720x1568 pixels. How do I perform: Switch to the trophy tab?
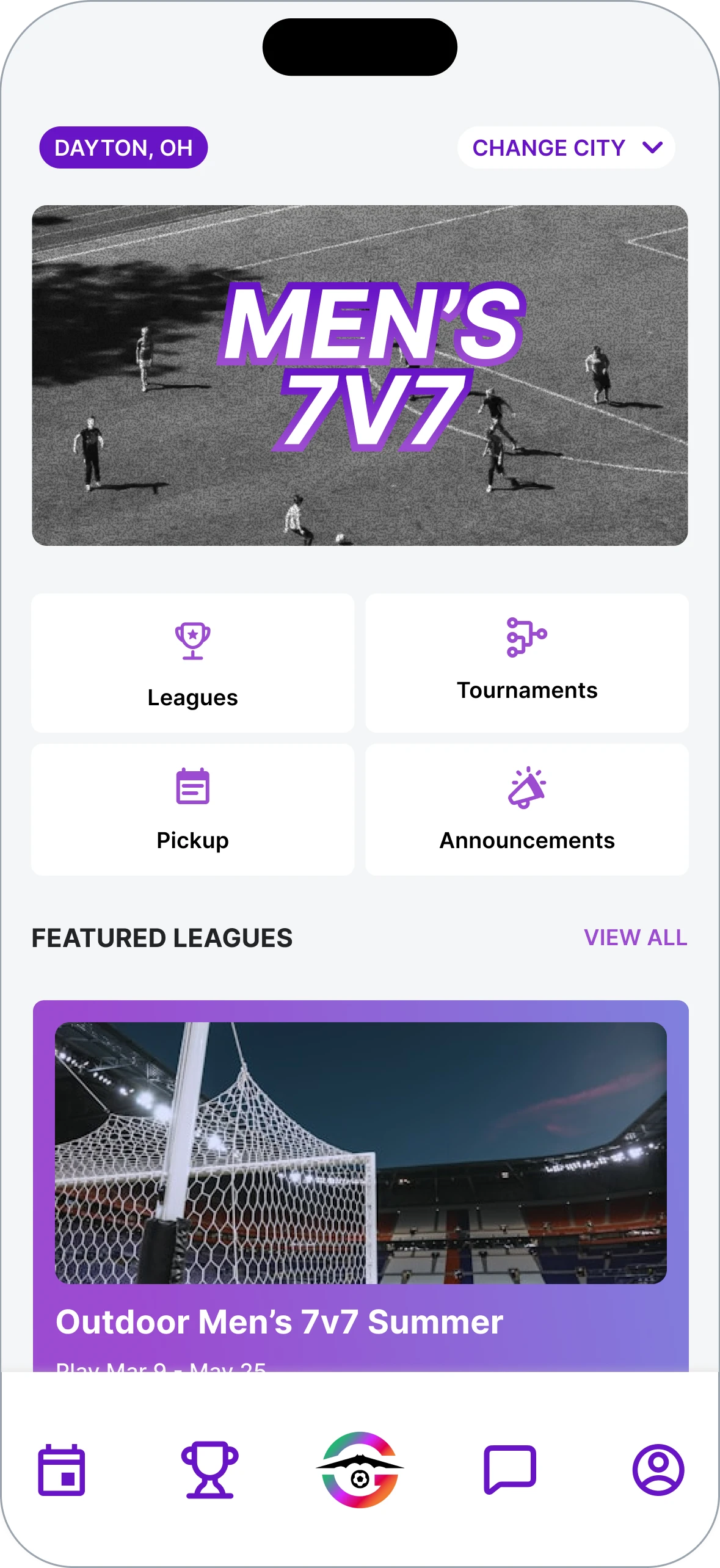[209, 1470]
